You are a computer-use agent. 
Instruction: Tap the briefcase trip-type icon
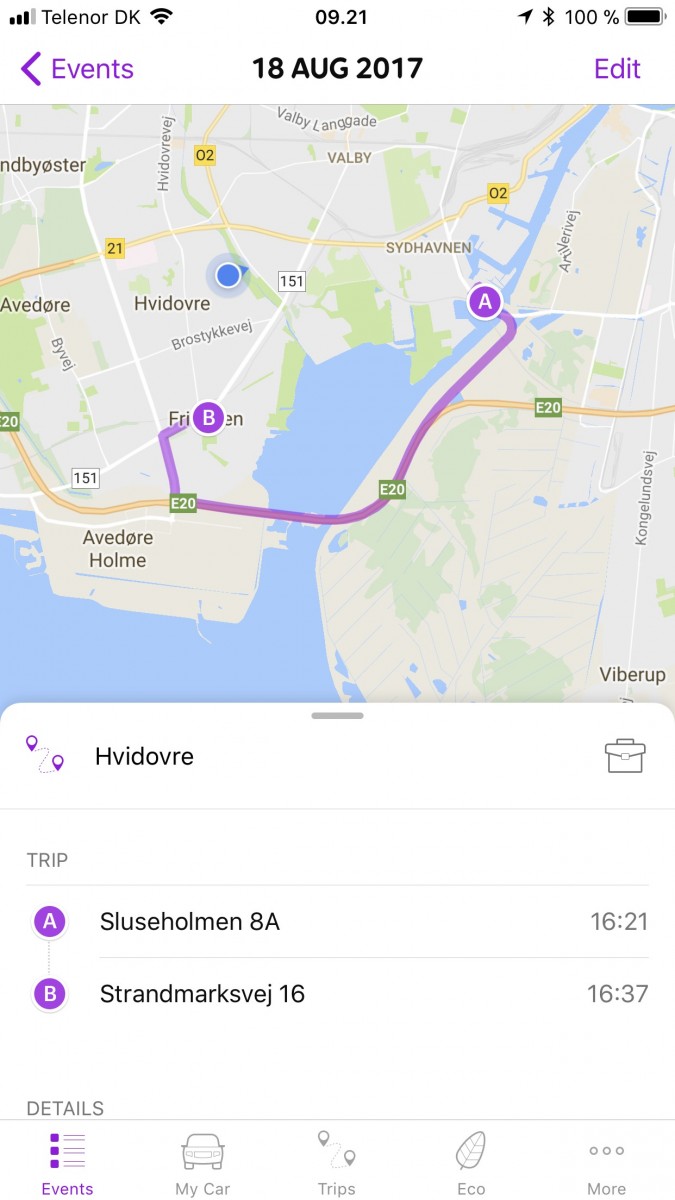pos(625,757)
